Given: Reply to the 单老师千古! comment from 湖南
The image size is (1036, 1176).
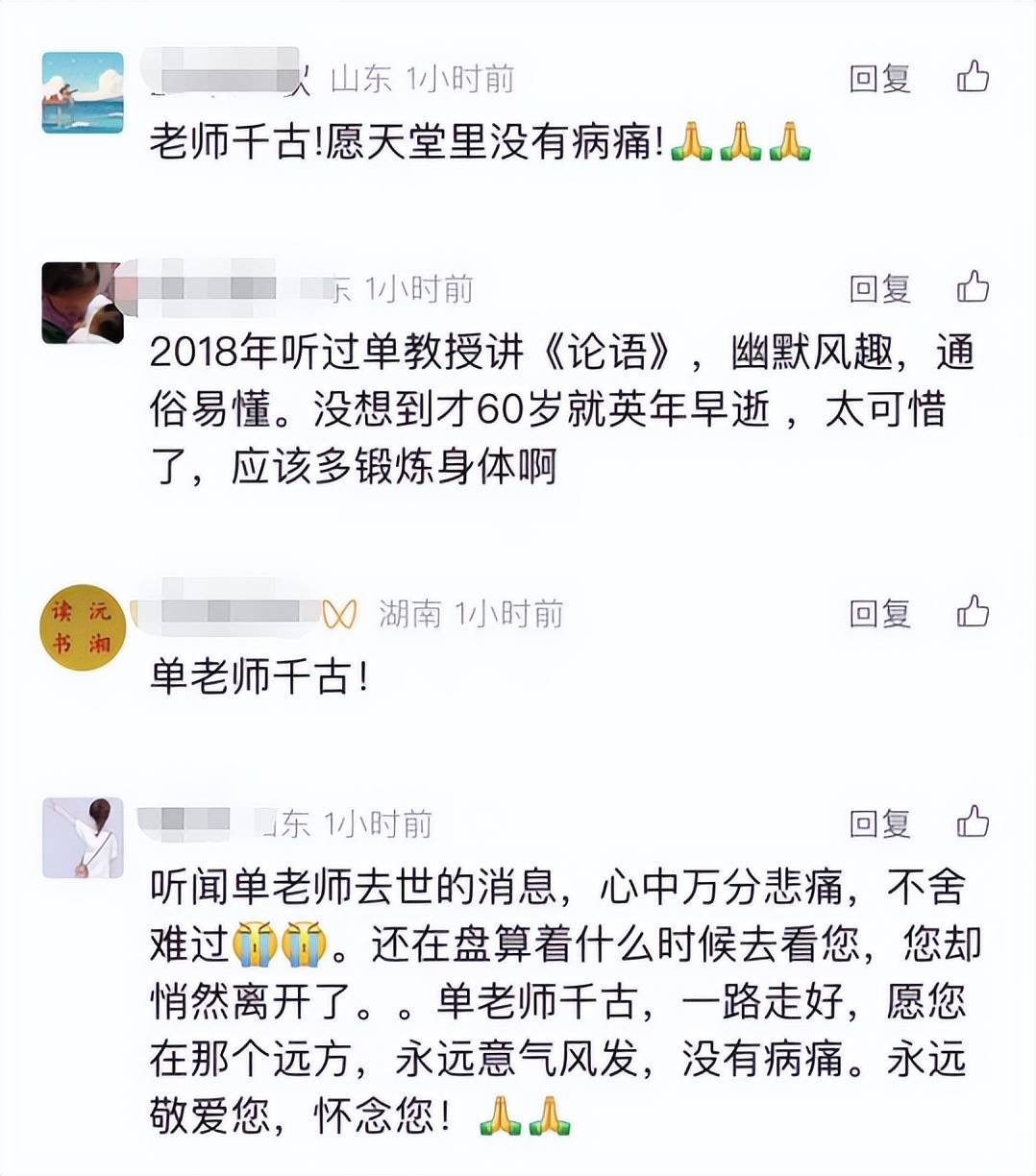Looking at the screenshot, I should click(x=878, y=613).
